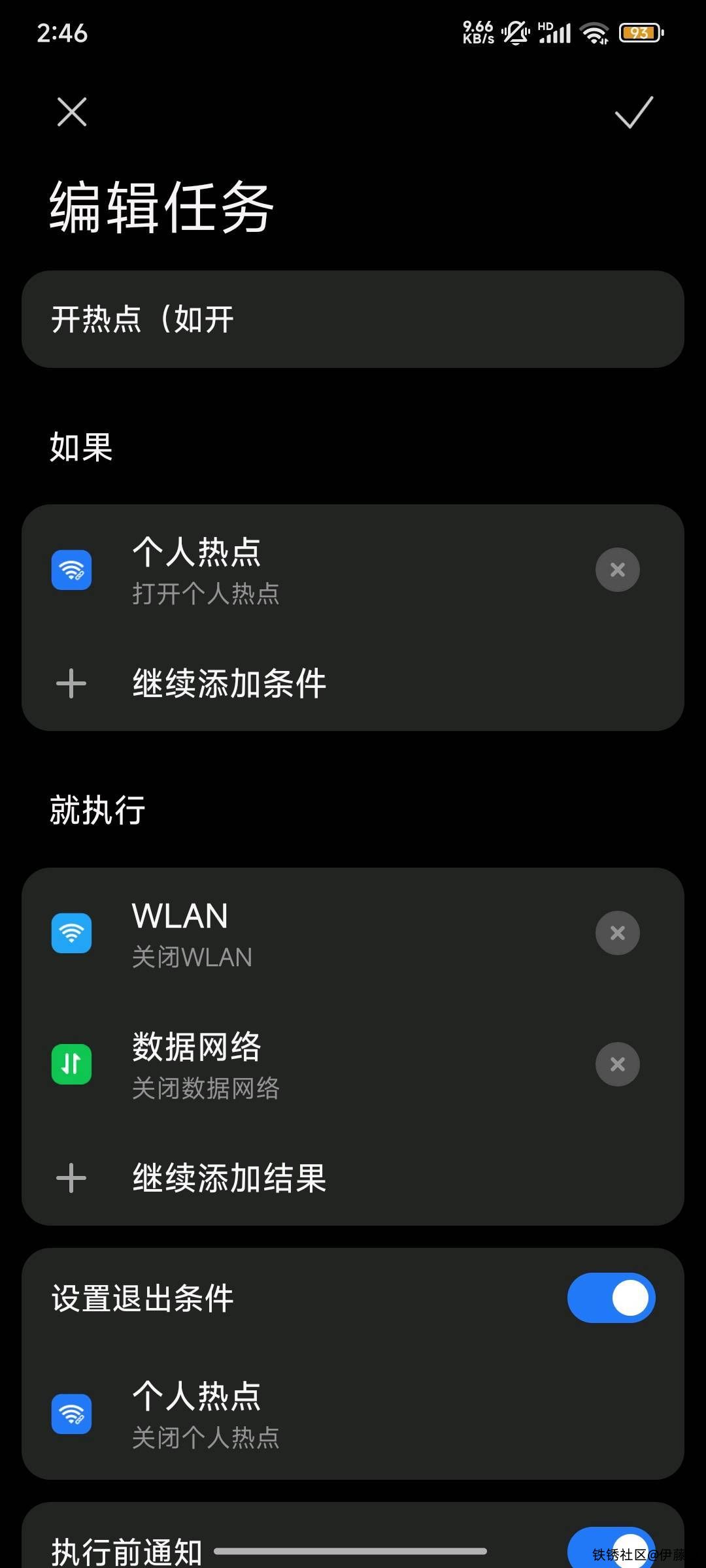Remove the 关闭数据网络 action
The image size is (706, 1568).
pyautogui.click(x=617, y=1064)
